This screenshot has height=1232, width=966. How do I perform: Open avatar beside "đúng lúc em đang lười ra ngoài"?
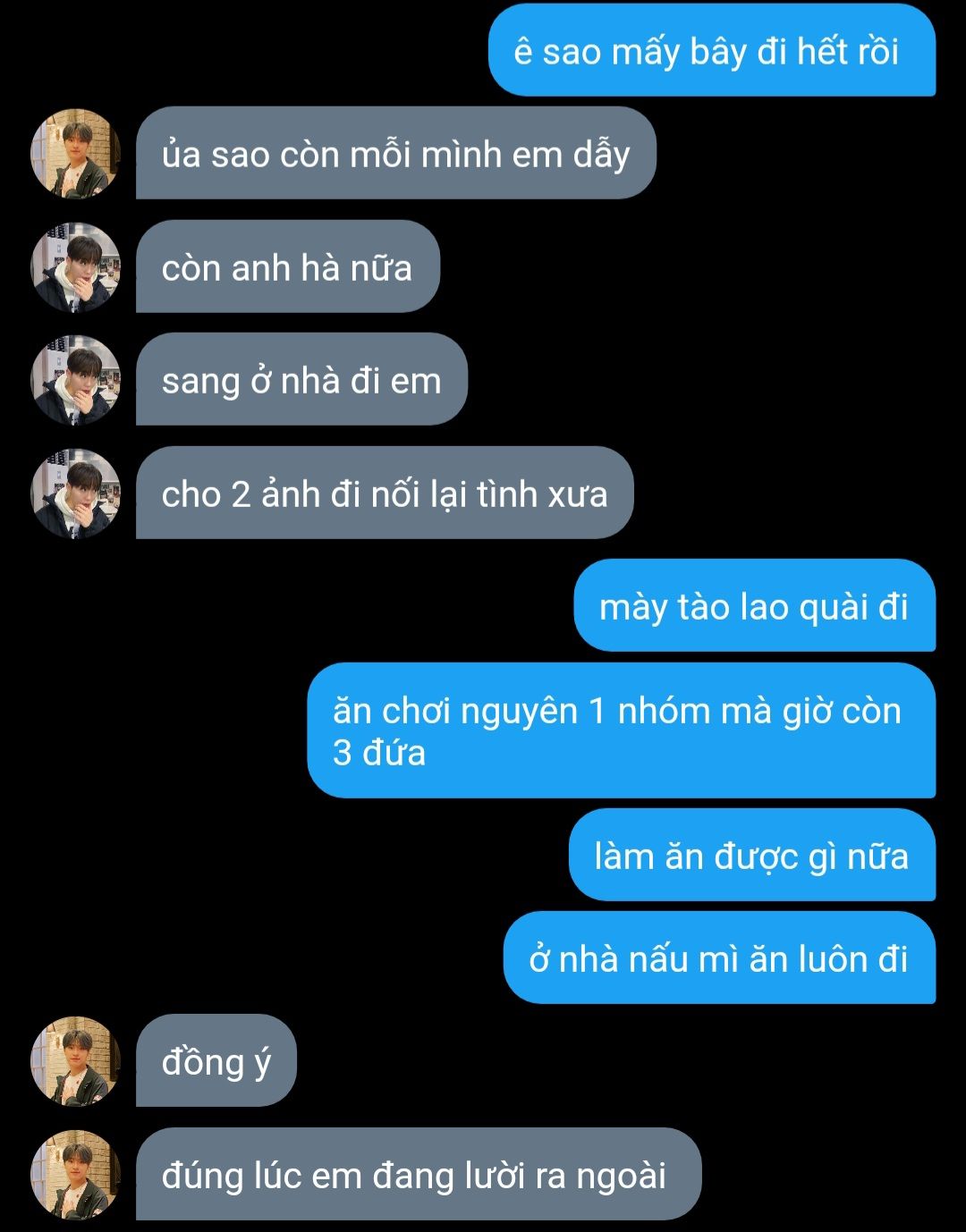(x=75, y=1175)
